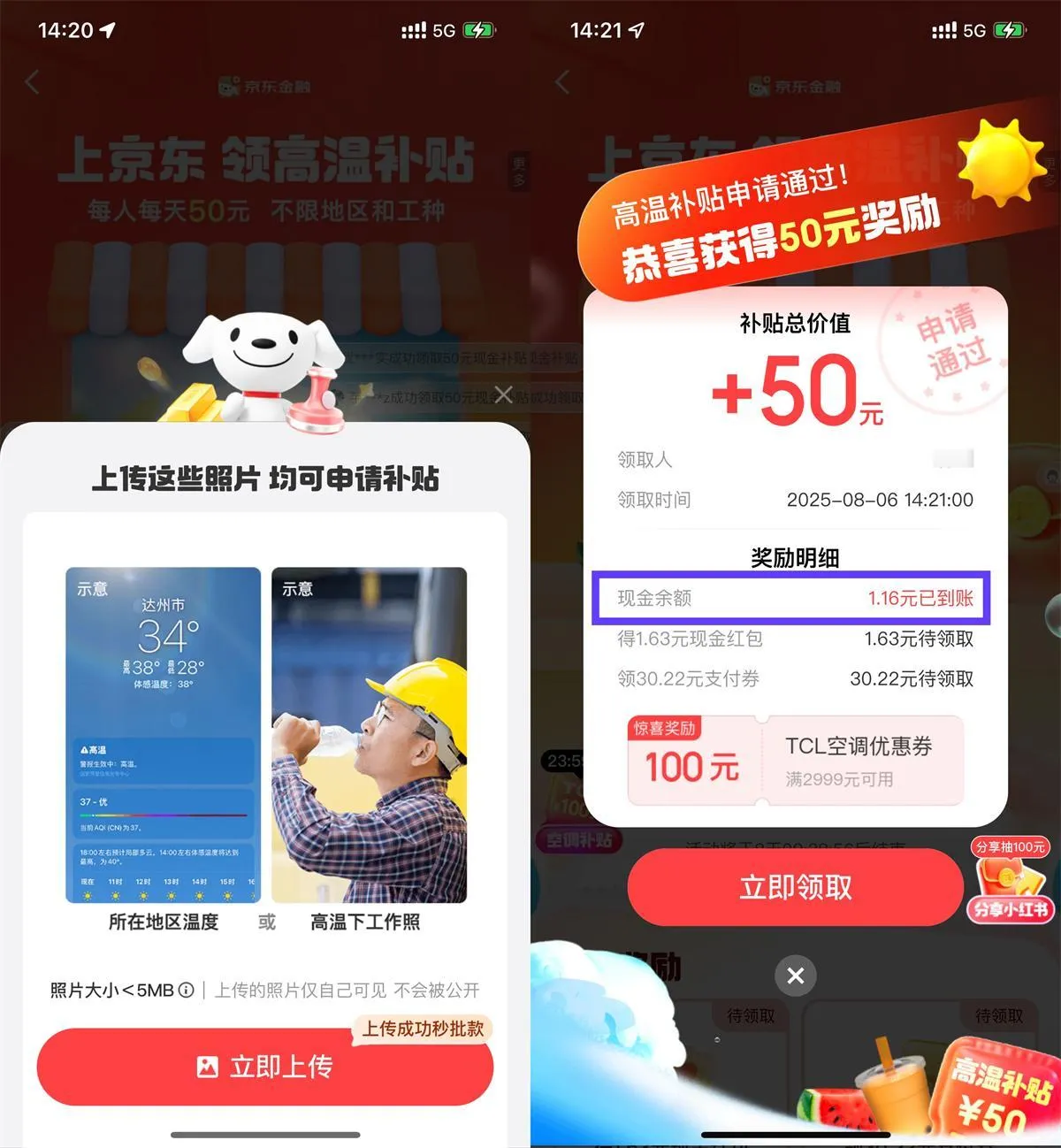Claim the 1.63元现金红包 marked 待领取
Image resolution: width=1061 pixels, height=1148 pixels.
pyautogui.click(x=918, y=639)
